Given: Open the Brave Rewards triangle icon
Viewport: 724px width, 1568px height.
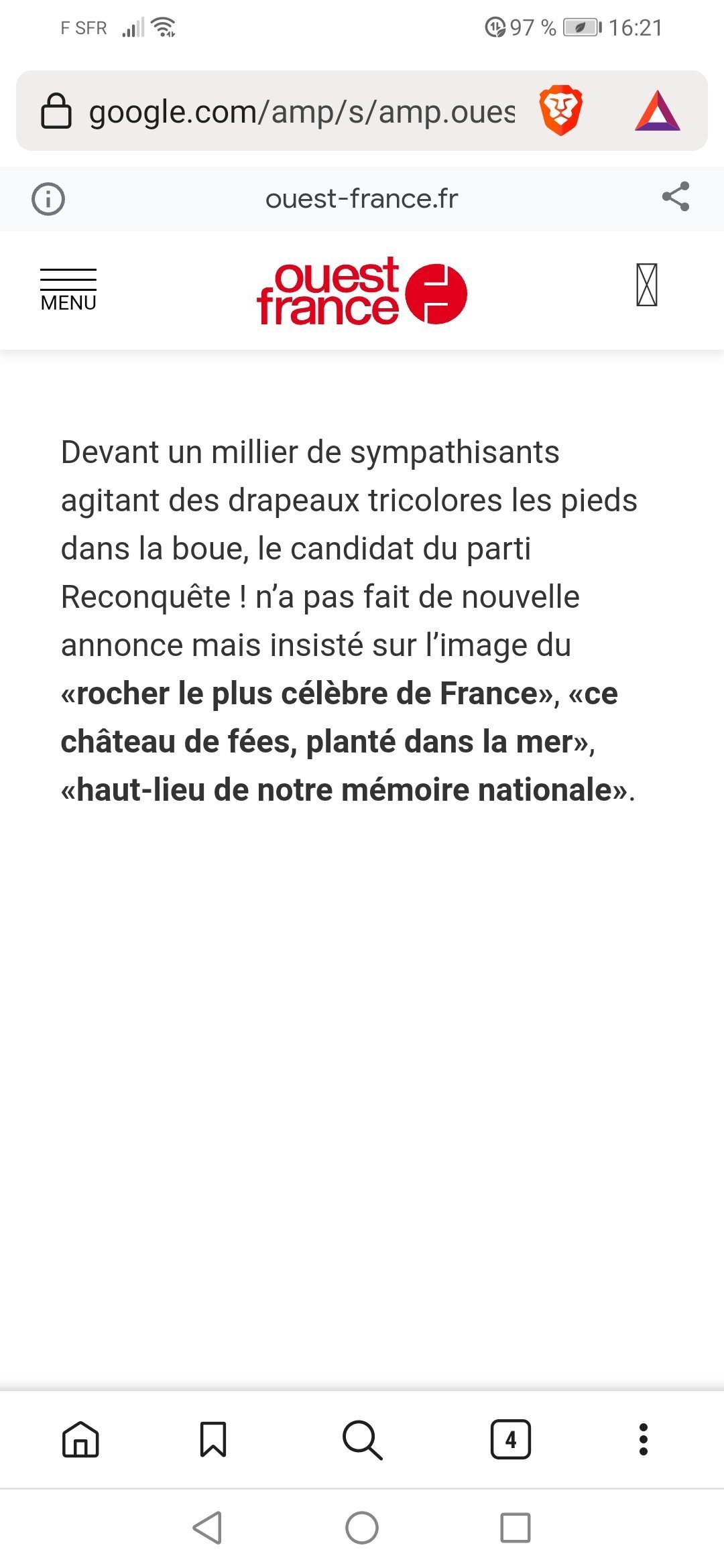Looking at the screenshot, I should coord(657,111).
